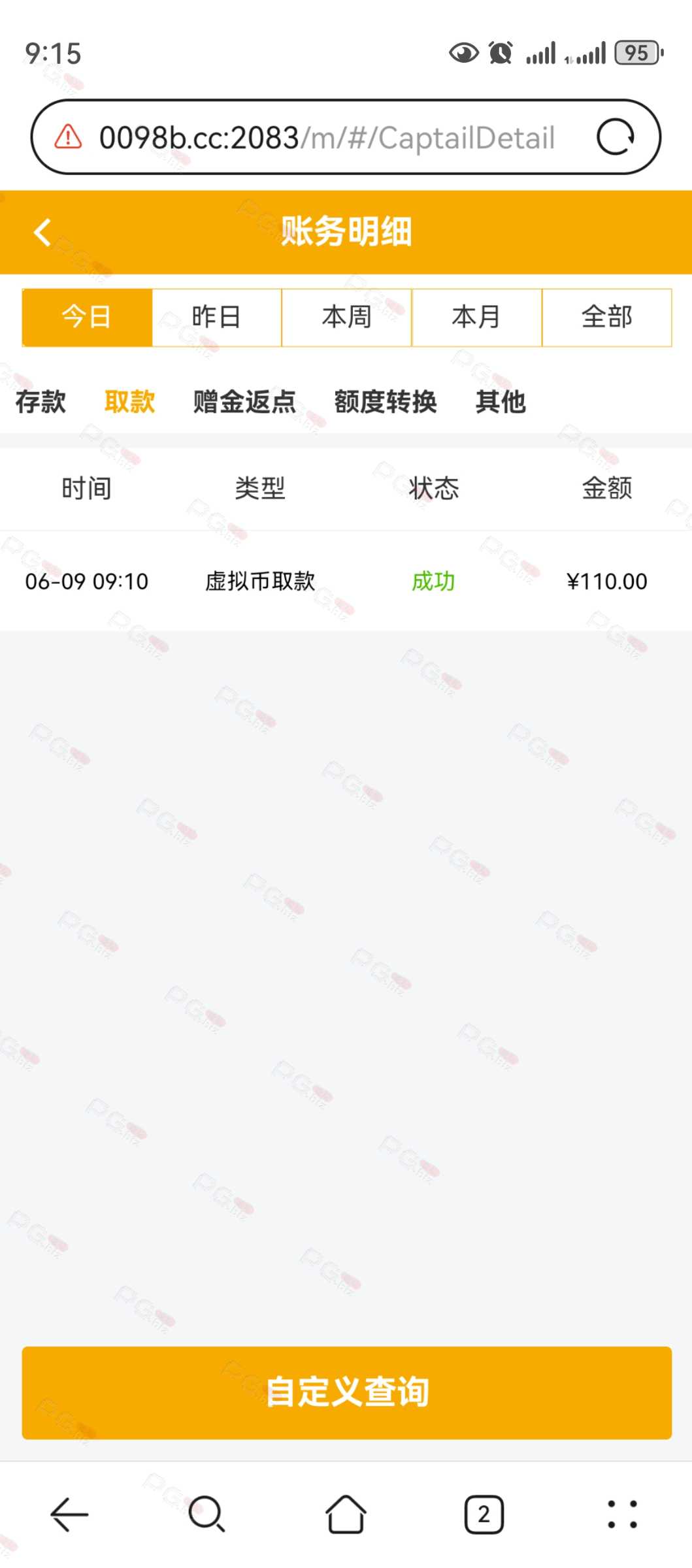Tap the 自定义查询 button
Screen dimensions: 692x1568
click(347, 1393)
